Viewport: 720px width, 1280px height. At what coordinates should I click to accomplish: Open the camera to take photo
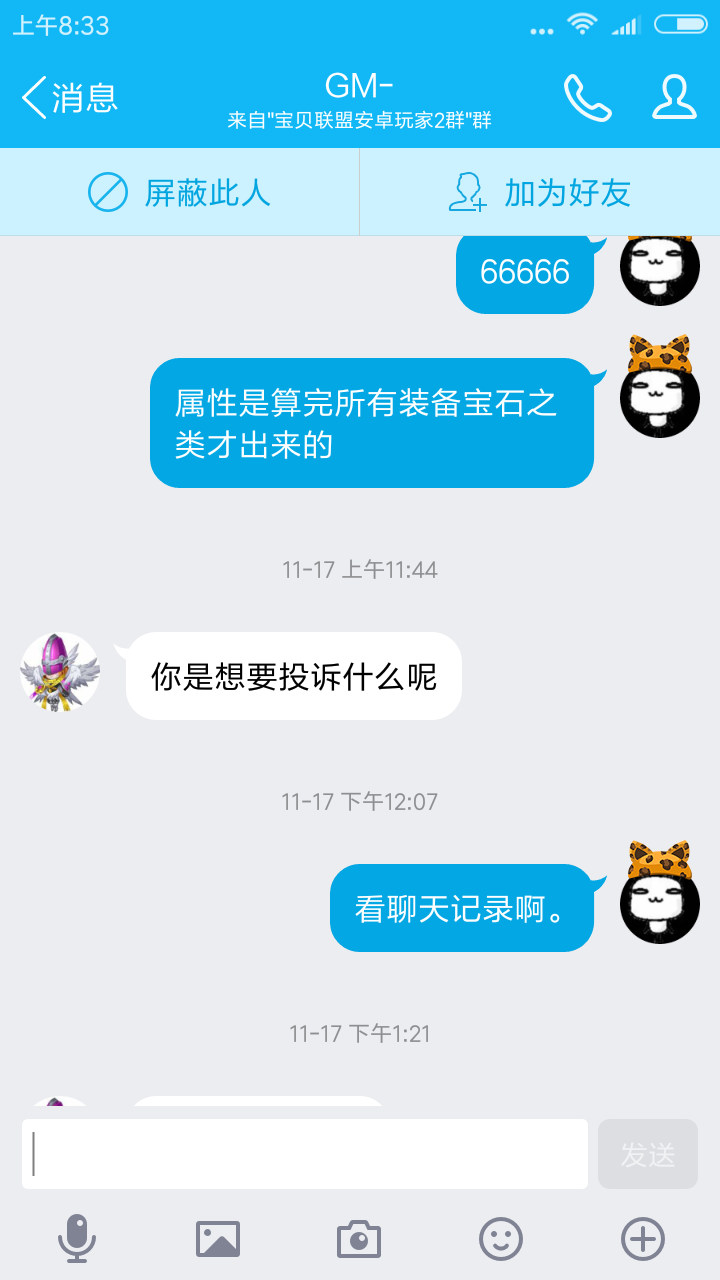(359, 1239)
